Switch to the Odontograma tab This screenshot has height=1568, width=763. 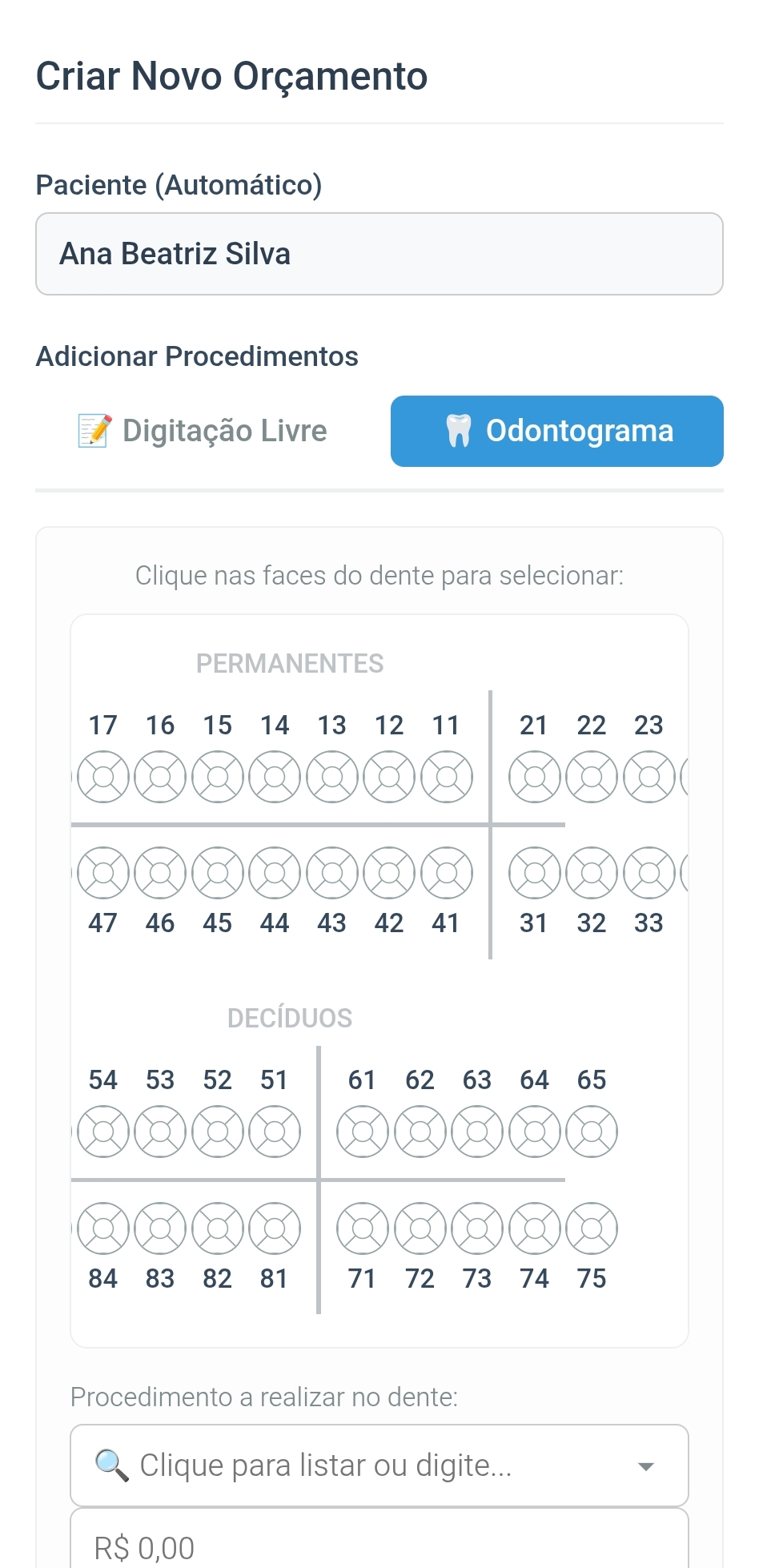click(556, 431)
